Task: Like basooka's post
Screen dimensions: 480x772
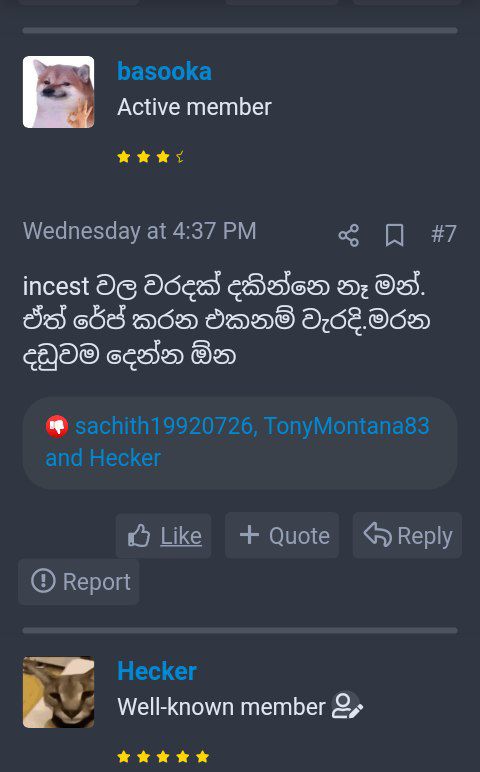Action: (163, 536)
